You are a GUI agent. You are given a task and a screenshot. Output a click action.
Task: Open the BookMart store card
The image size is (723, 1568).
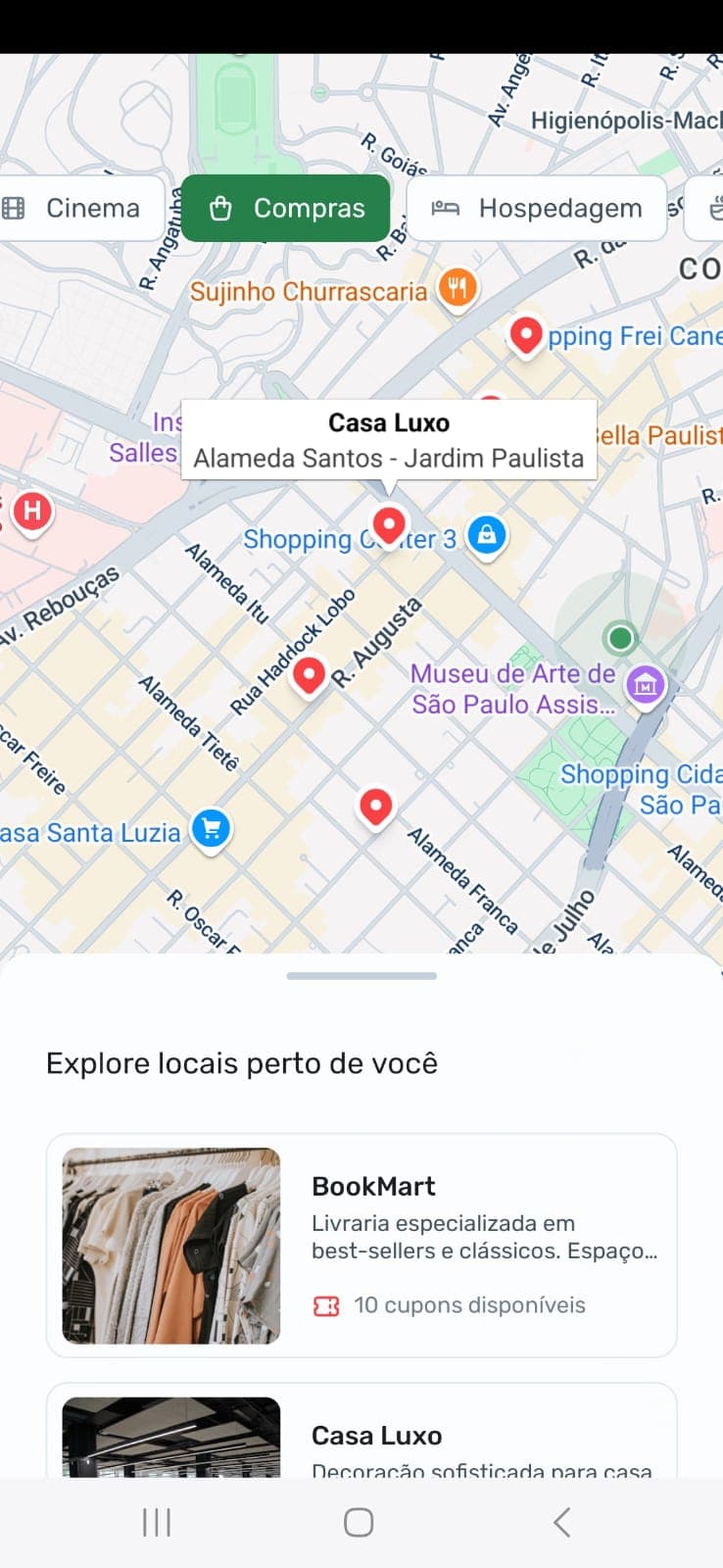click(361, 1245)
